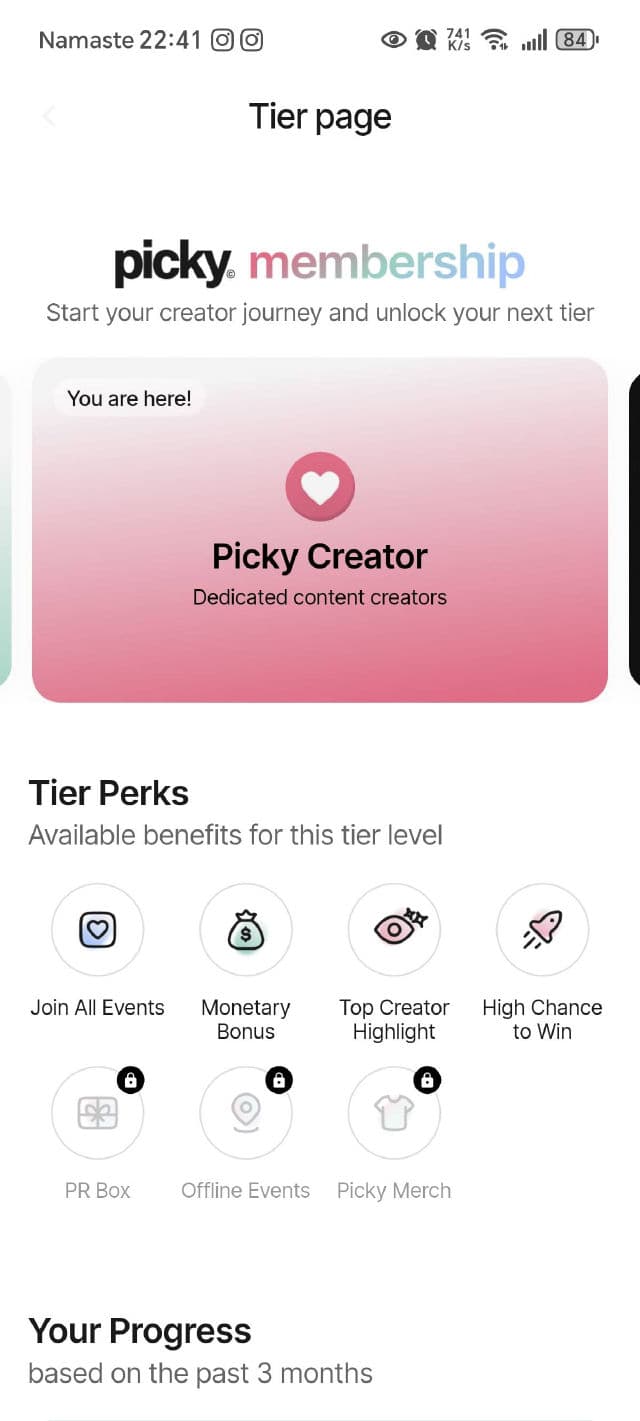Tap the locked PR Box perk
This screenshot has width=640, height=1421.
point(98,1113)
